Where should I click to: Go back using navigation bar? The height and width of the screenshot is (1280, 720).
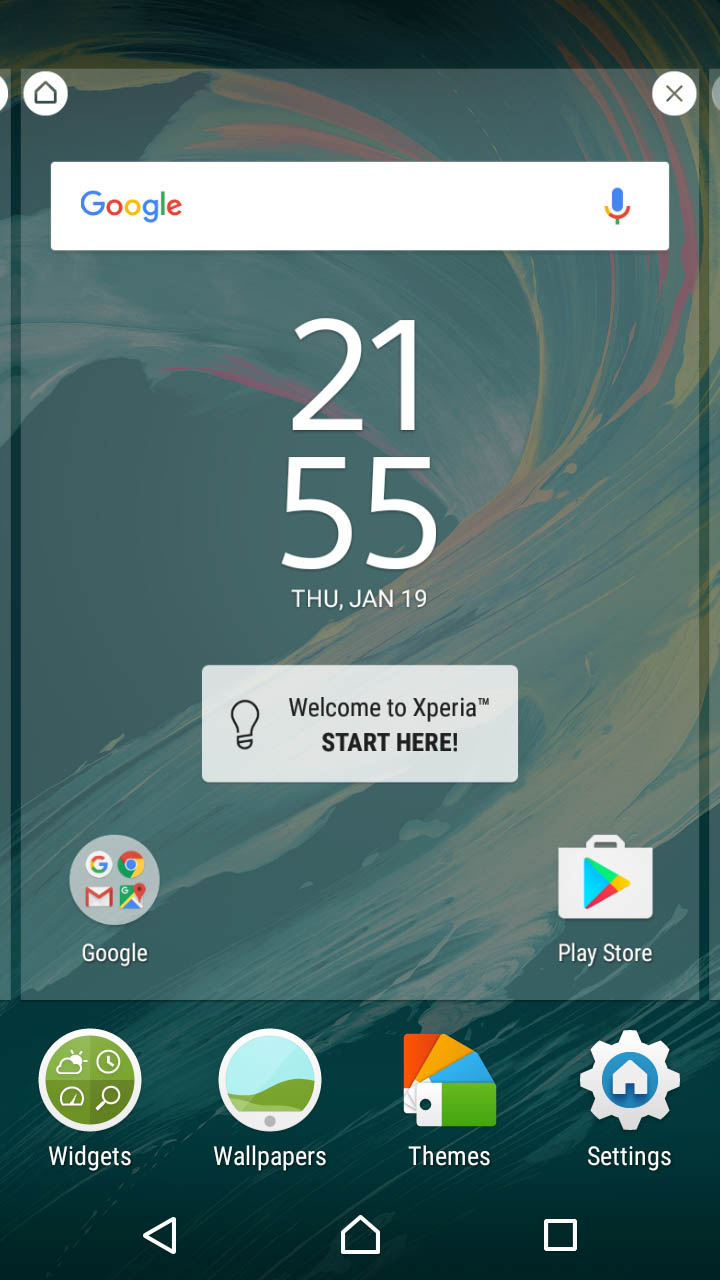pos(160,1236)
